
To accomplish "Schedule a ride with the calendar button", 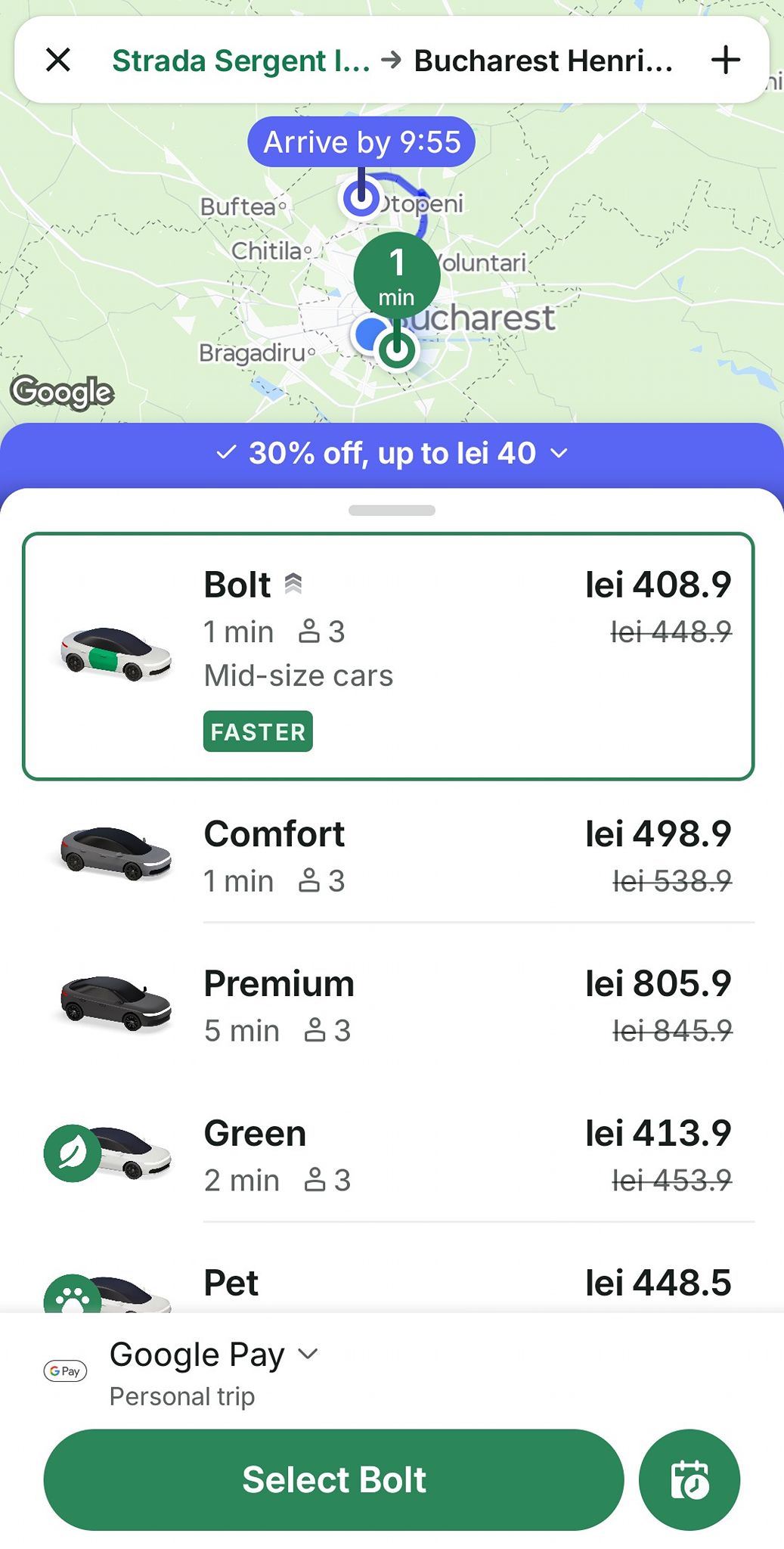I will pyautogui.click(x=689, y=1479).
